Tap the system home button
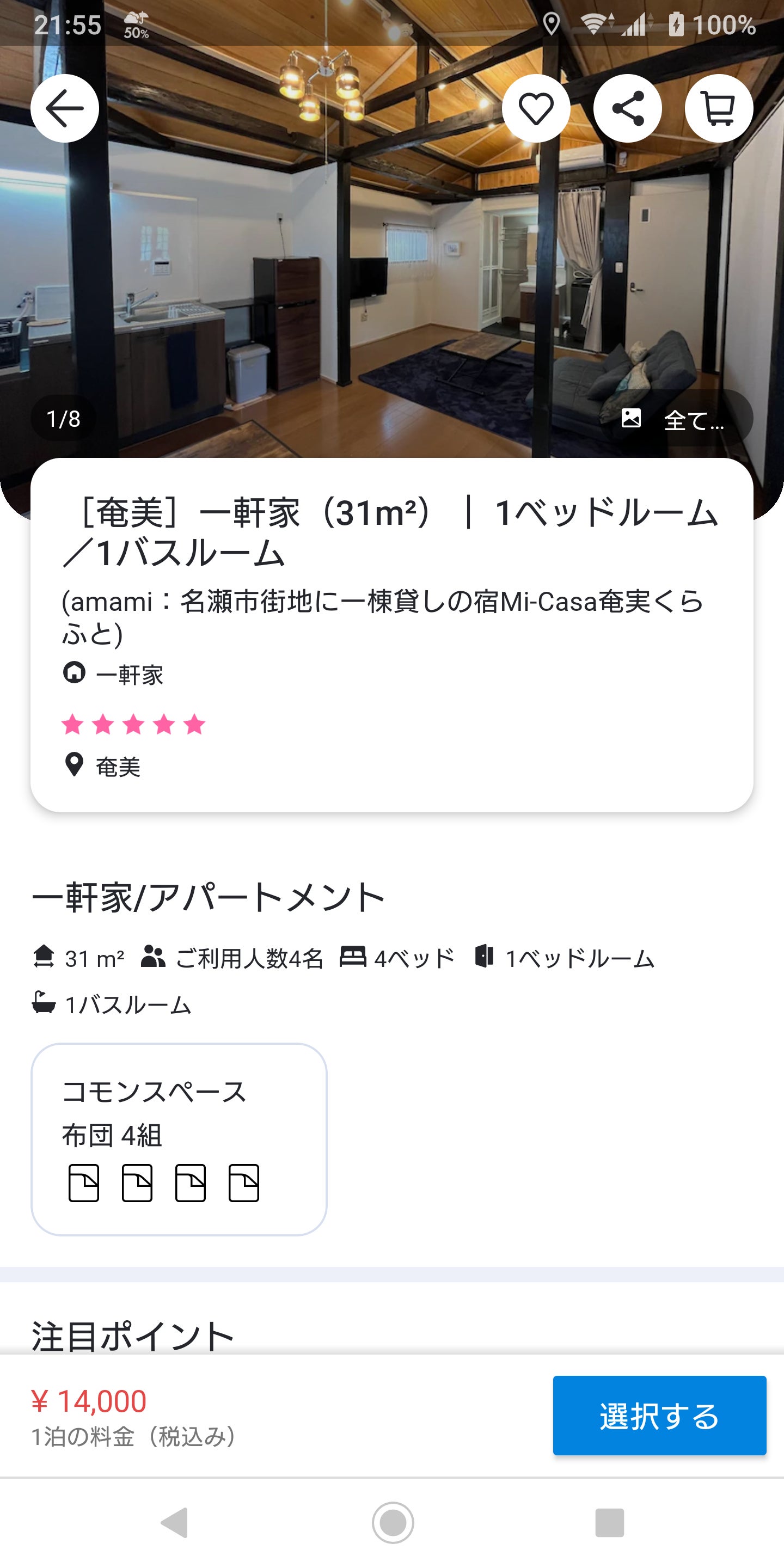Screen dimensions: 784x1568 pyautogui.click(x=393, y=1522)
